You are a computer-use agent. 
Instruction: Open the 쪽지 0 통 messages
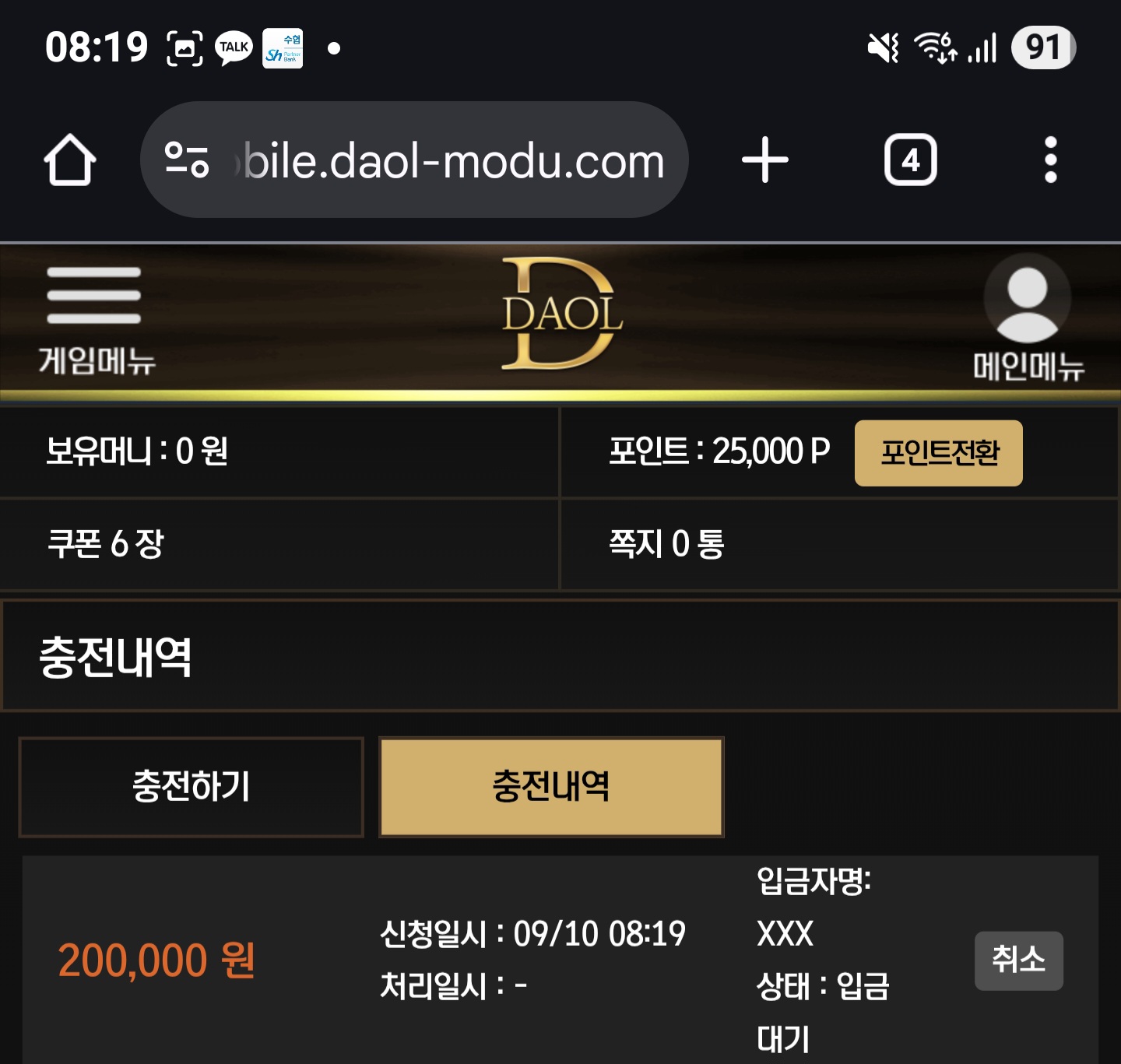point(666,543)
